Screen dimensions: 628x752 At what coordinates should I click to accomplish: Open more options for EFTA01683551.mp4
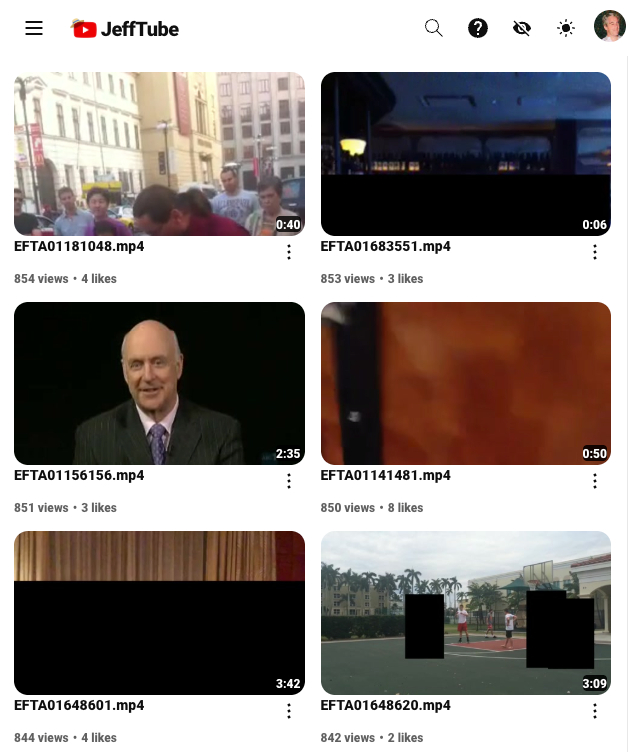coord(595,252)
